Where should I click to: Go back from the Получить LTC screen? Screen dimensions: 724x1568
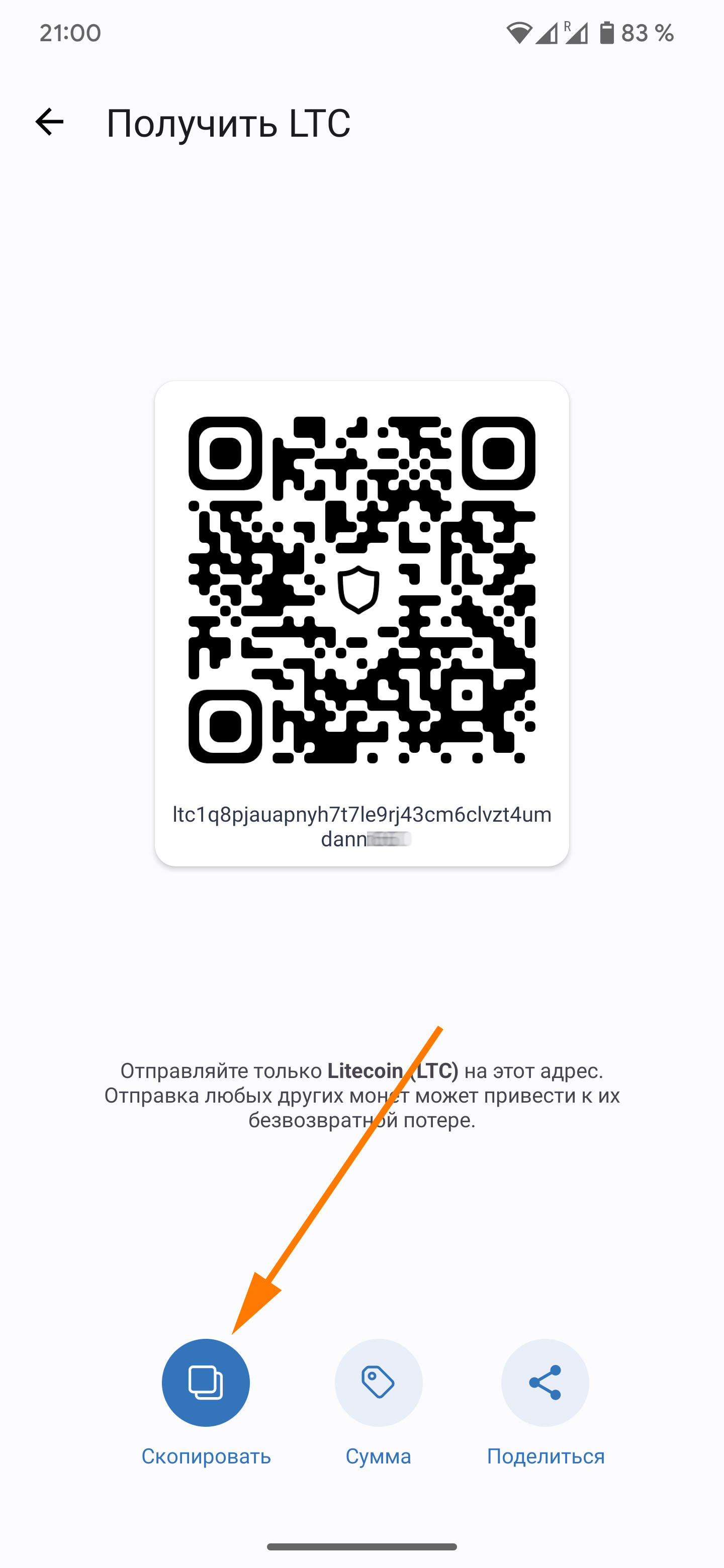[49, 122]
